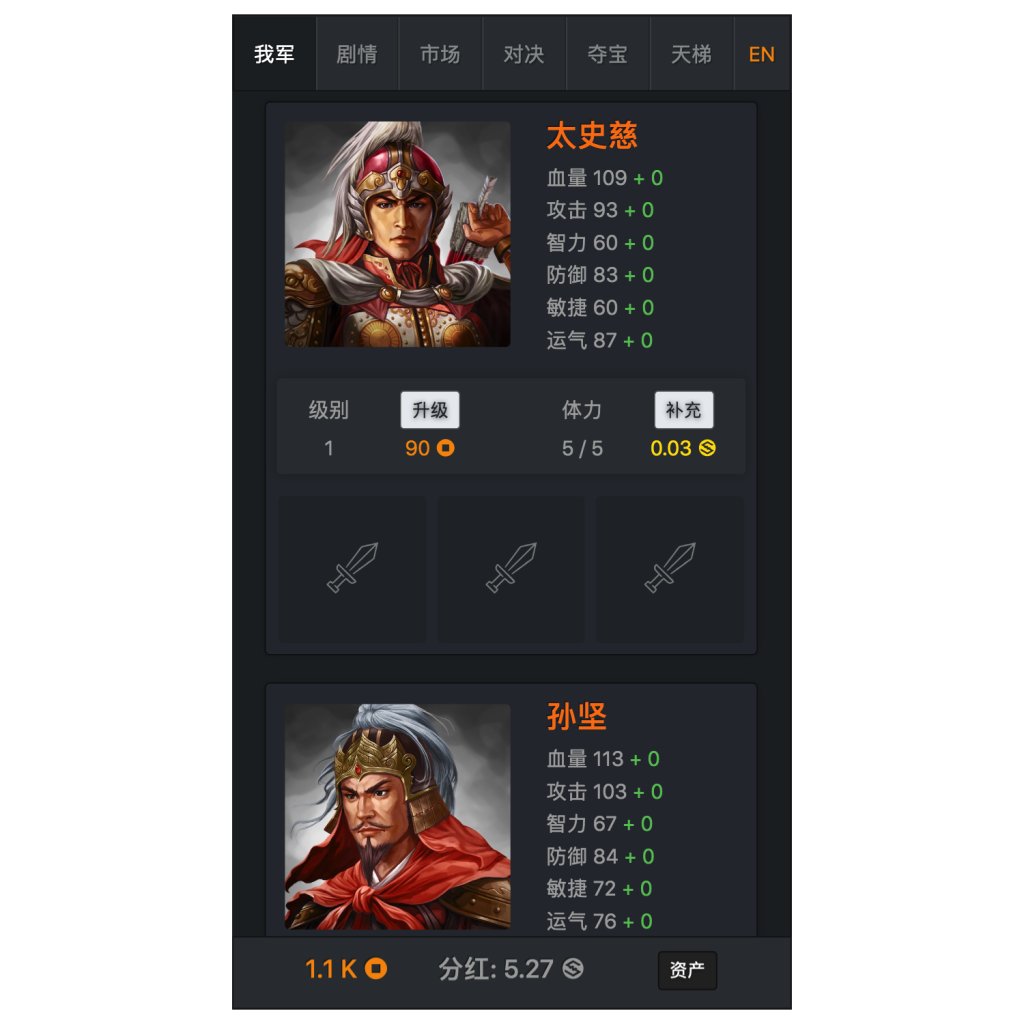Open the 资产 assets button
Viewport: 1024px width, 1024px height.
(687, 970)
